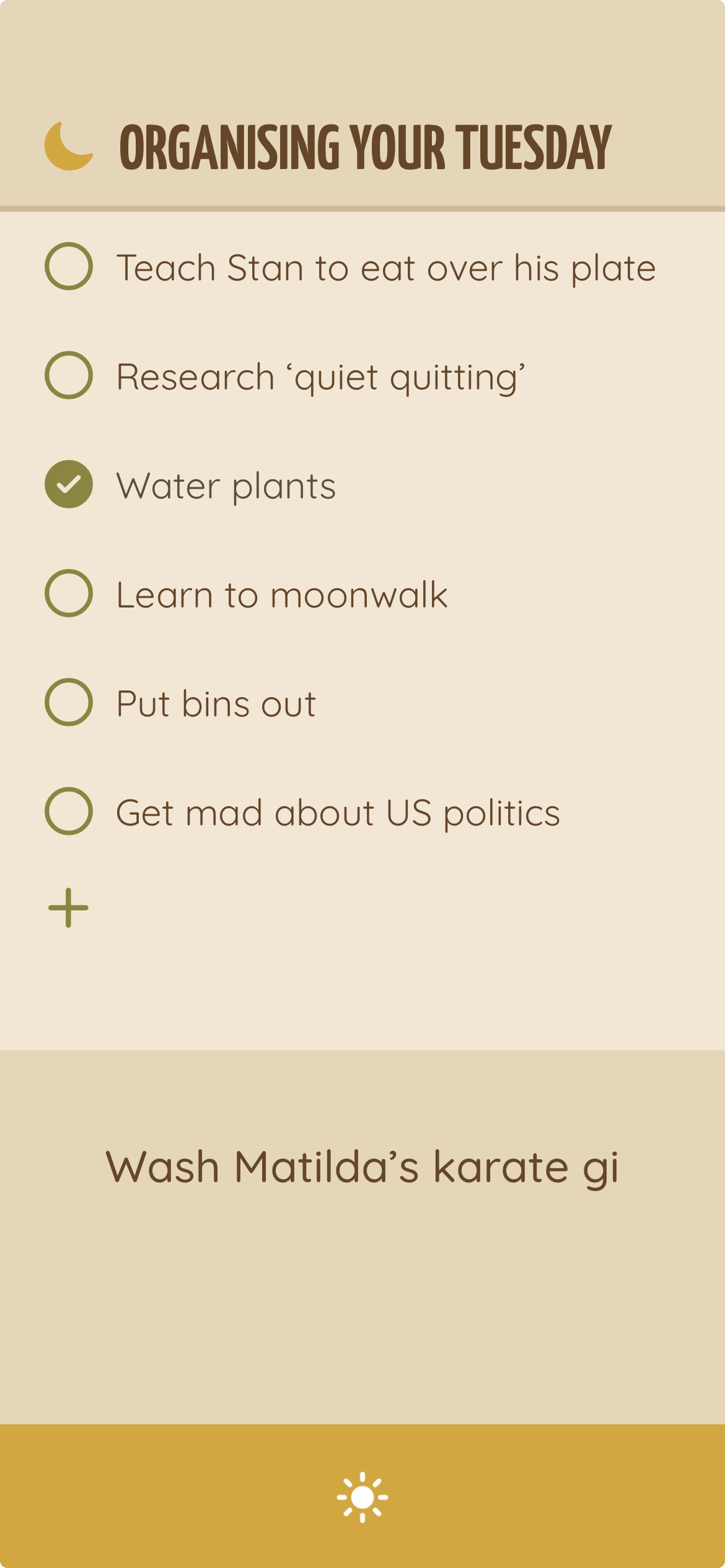The width and height of the screenshot is (725, 1568).
Task: Check the Get mad about US politics circle
Action: click(69, 811)
